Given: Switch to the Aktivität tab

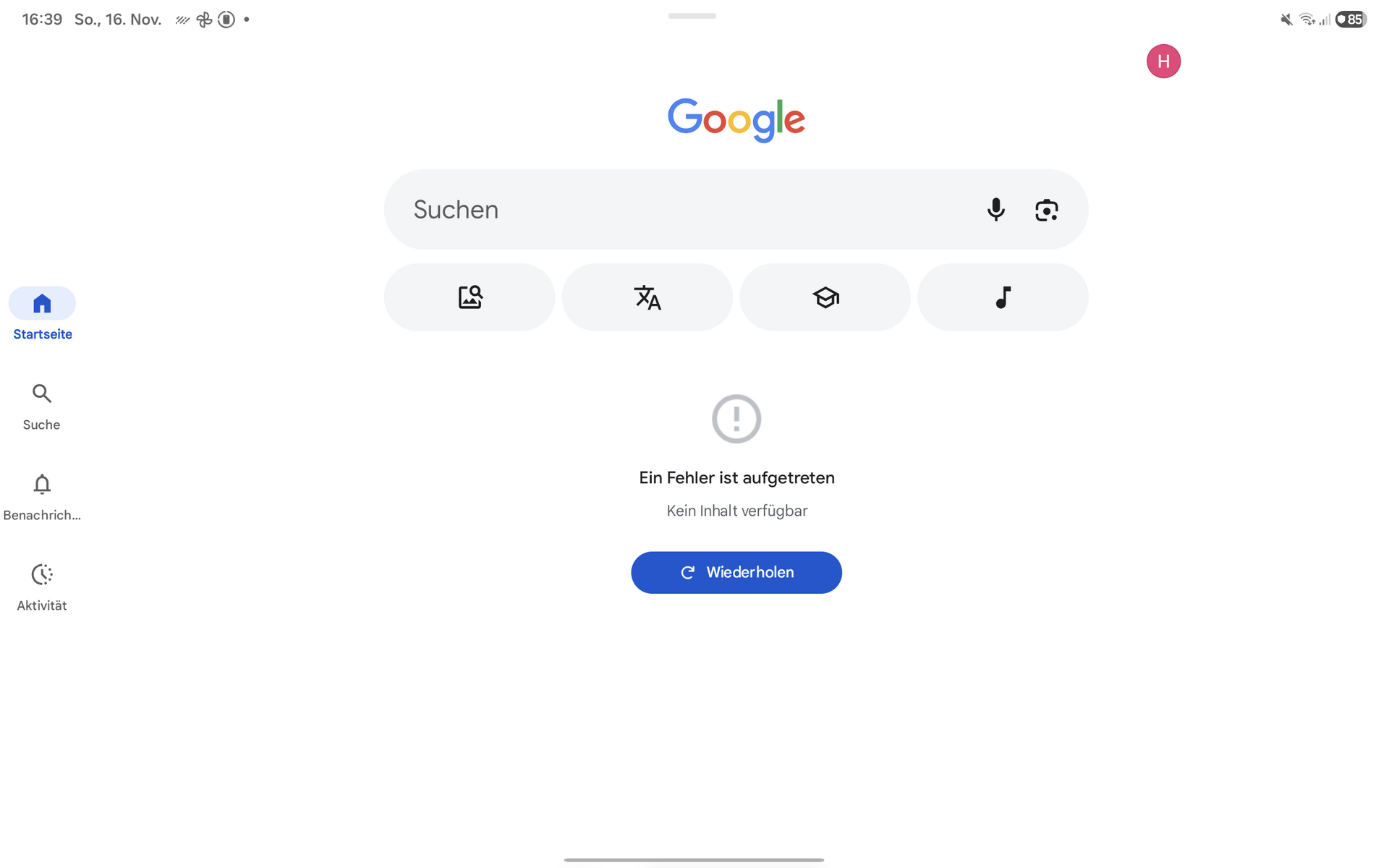Looking at the screenshot, I should coord(42,587).
